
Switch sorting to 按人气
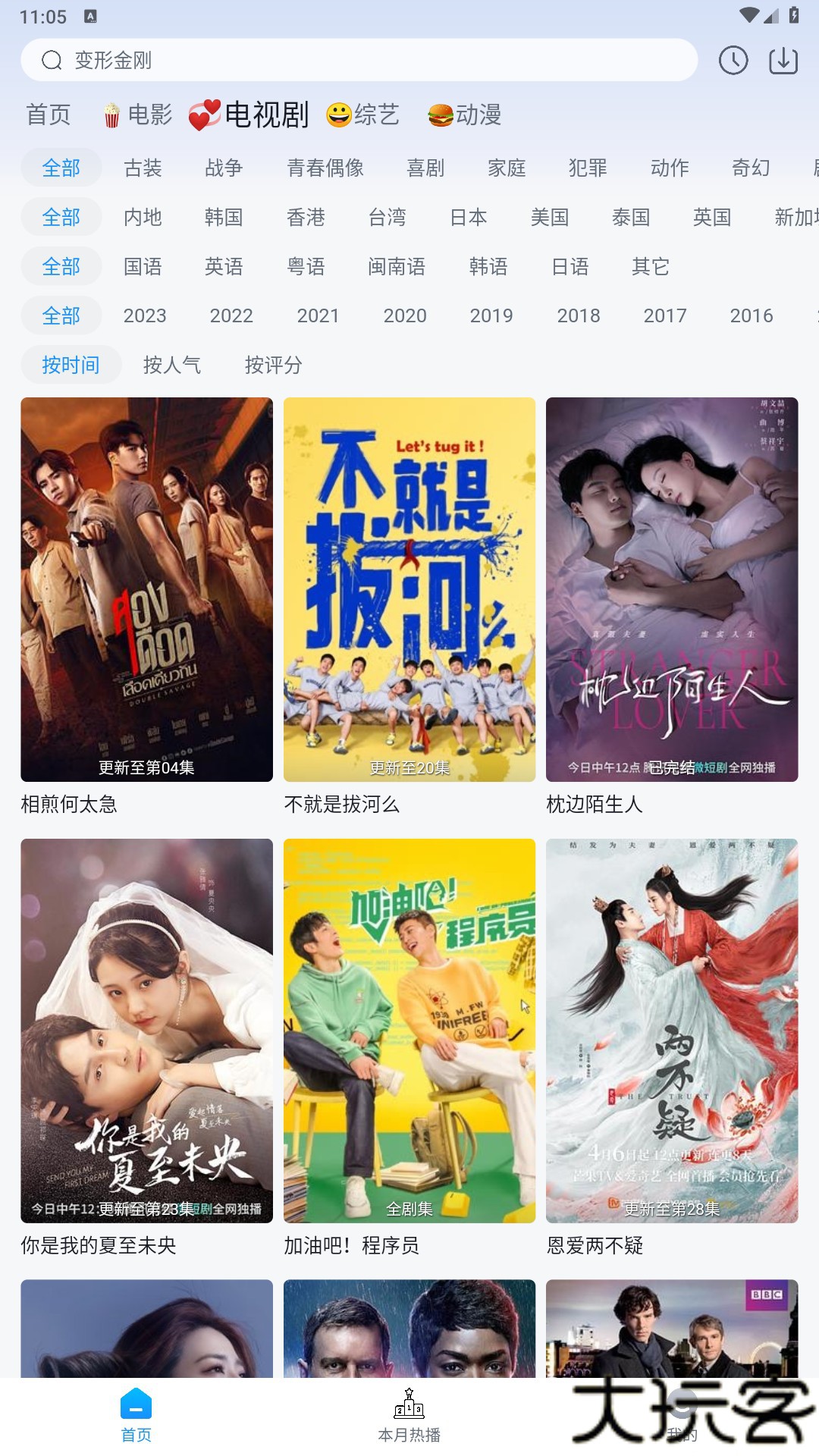pyautogui.click(x=172, y=365)
